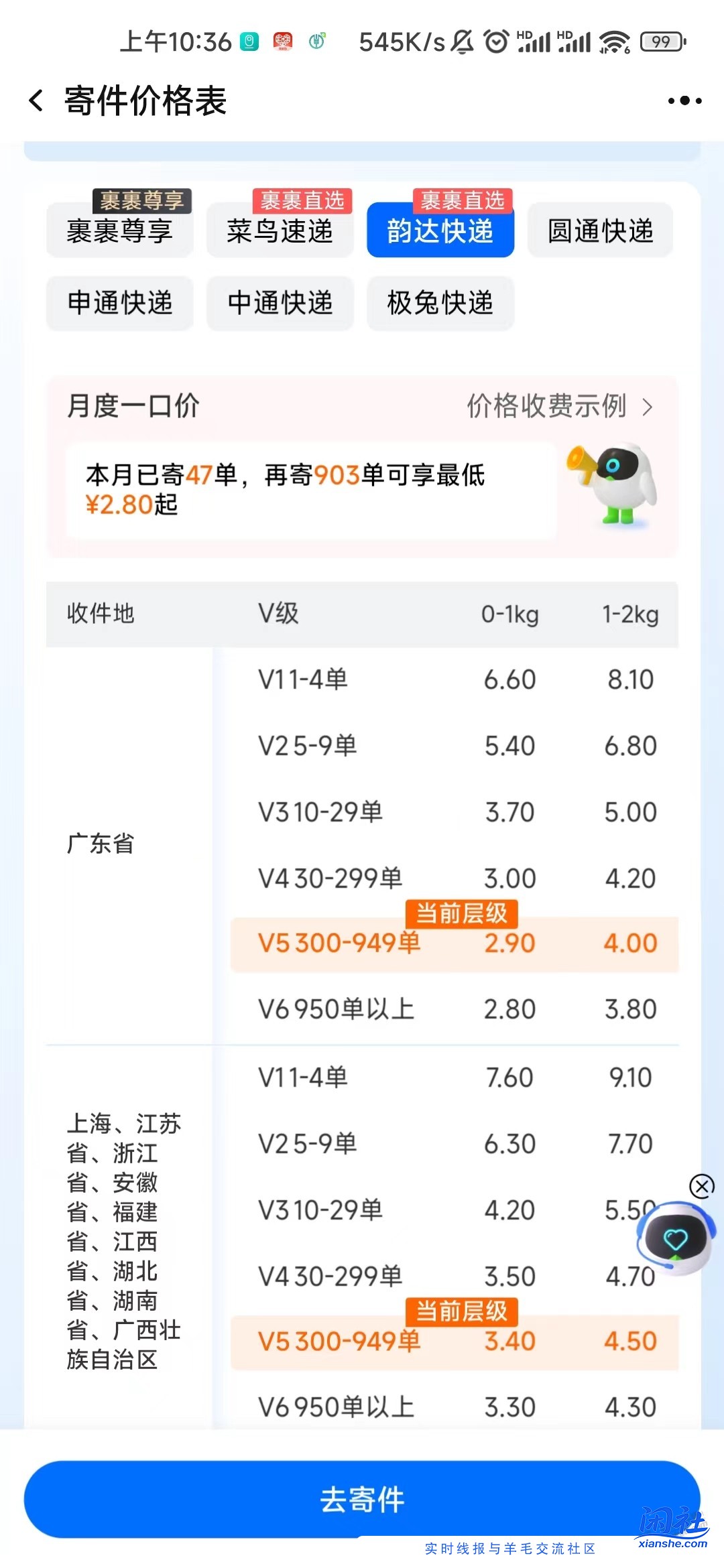Tap the alarm clock status bar icon
The height and width of the screenshot is (1568, 724).
(495, 42)
